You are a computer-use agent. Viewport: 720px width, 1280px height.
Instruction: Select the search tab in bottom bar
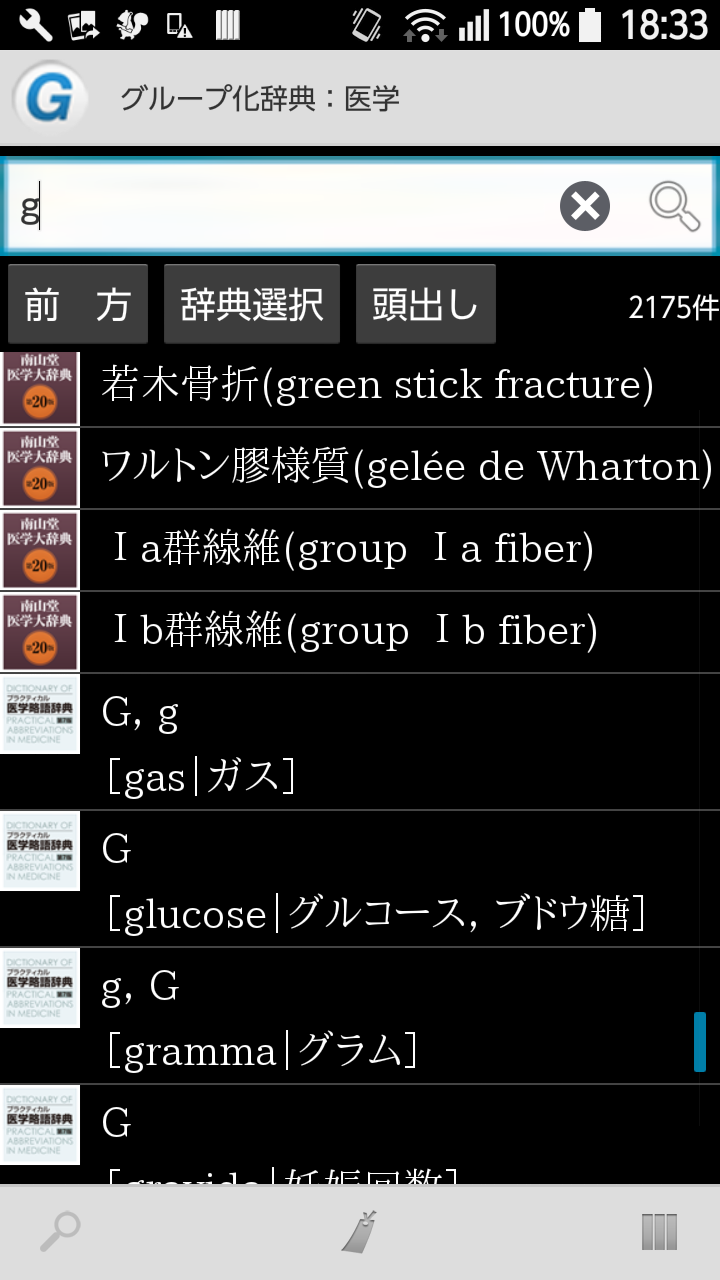pyautogui.click(x=60, y=1232)
